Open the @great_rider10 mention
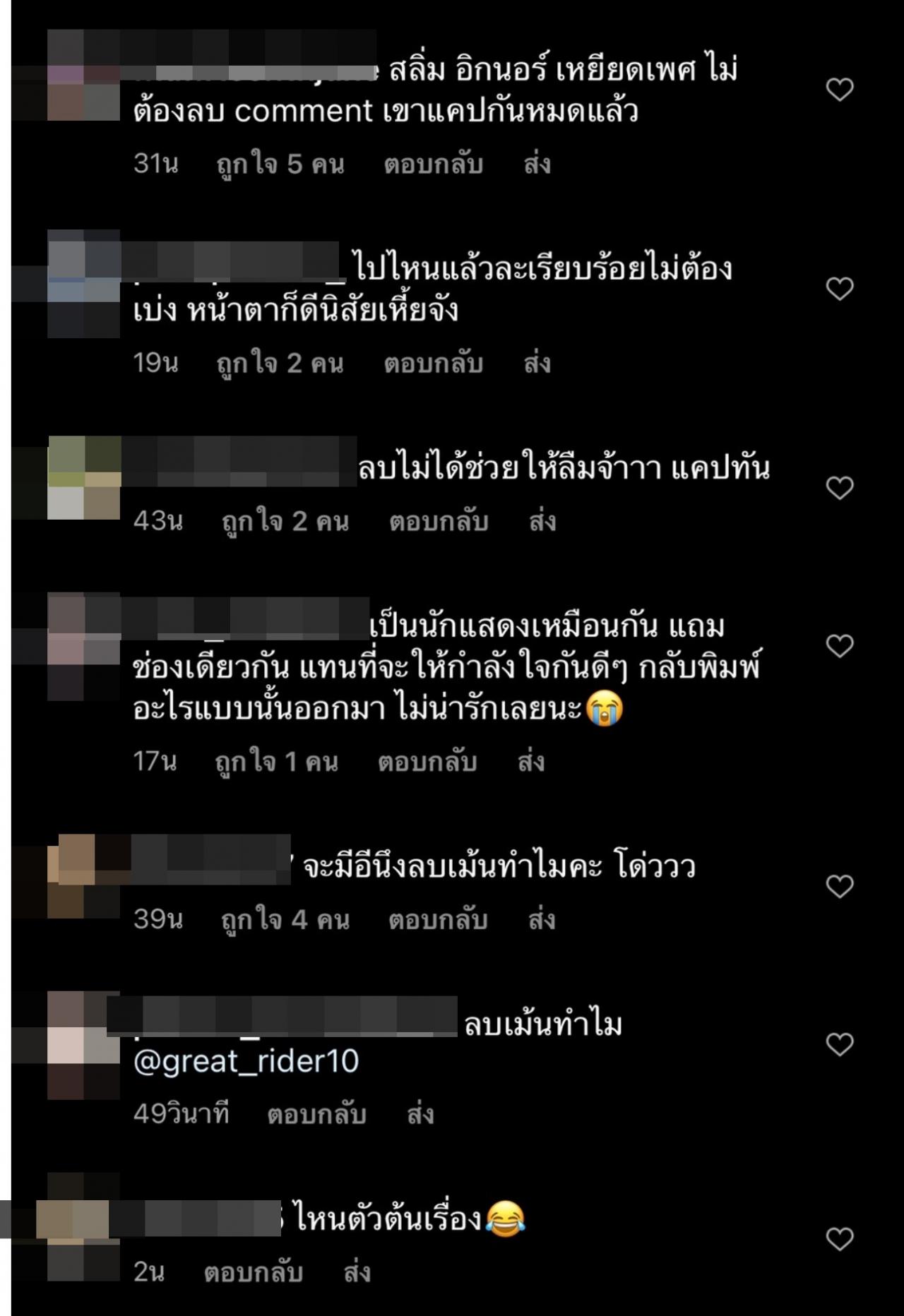 click(x=246, y=1062)
